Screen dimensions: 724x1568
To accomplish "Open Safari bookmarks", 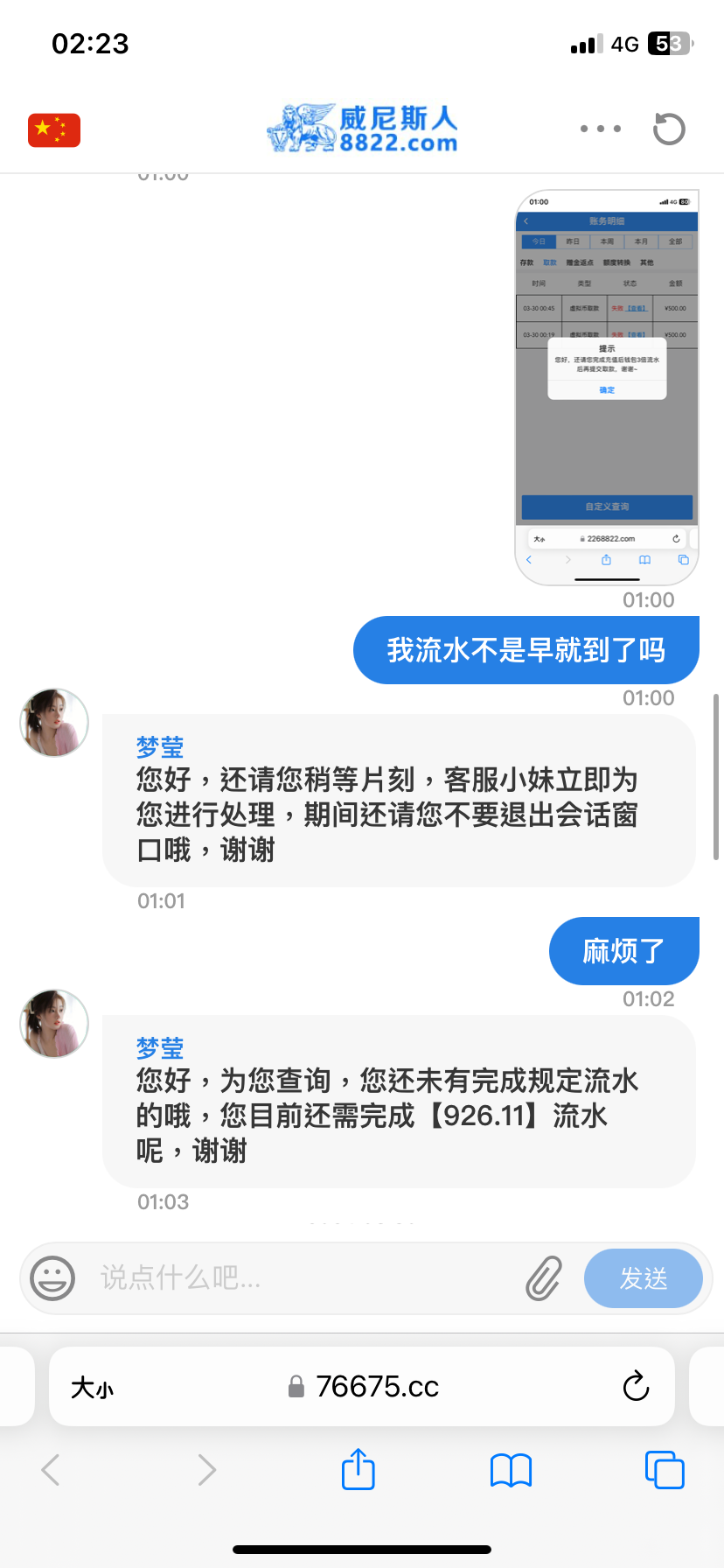I will [512, 1470].
